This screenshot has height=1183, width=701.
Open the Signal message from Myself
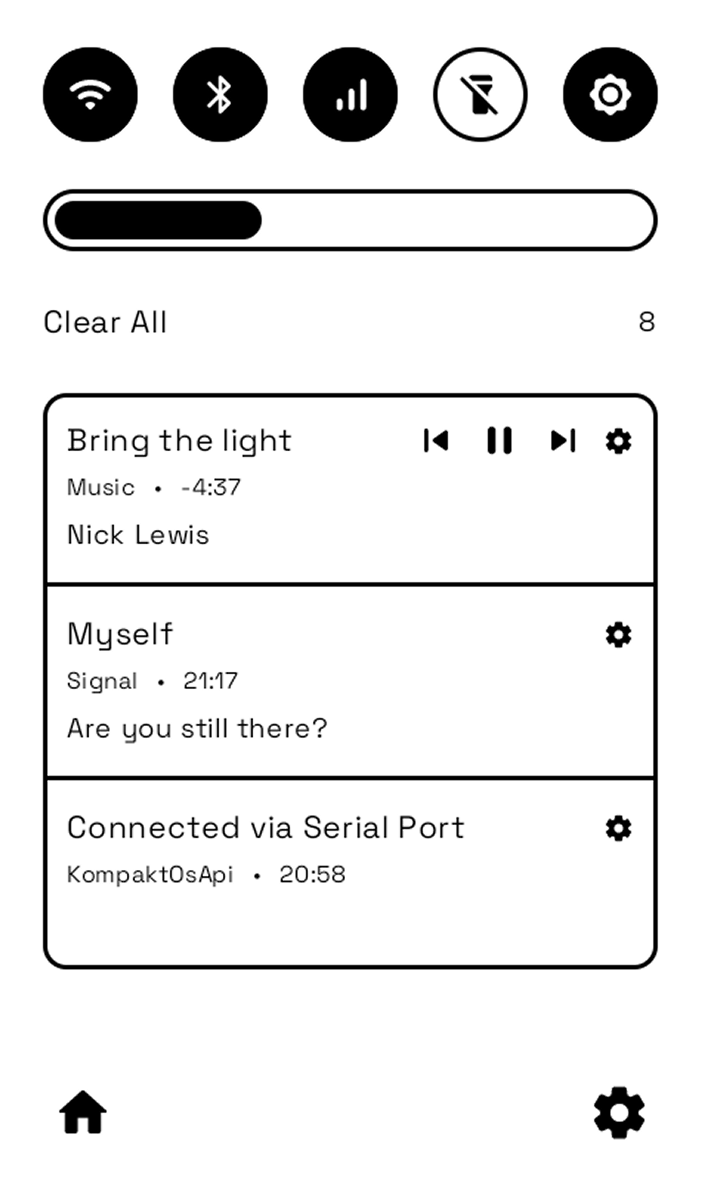[300, 690]
